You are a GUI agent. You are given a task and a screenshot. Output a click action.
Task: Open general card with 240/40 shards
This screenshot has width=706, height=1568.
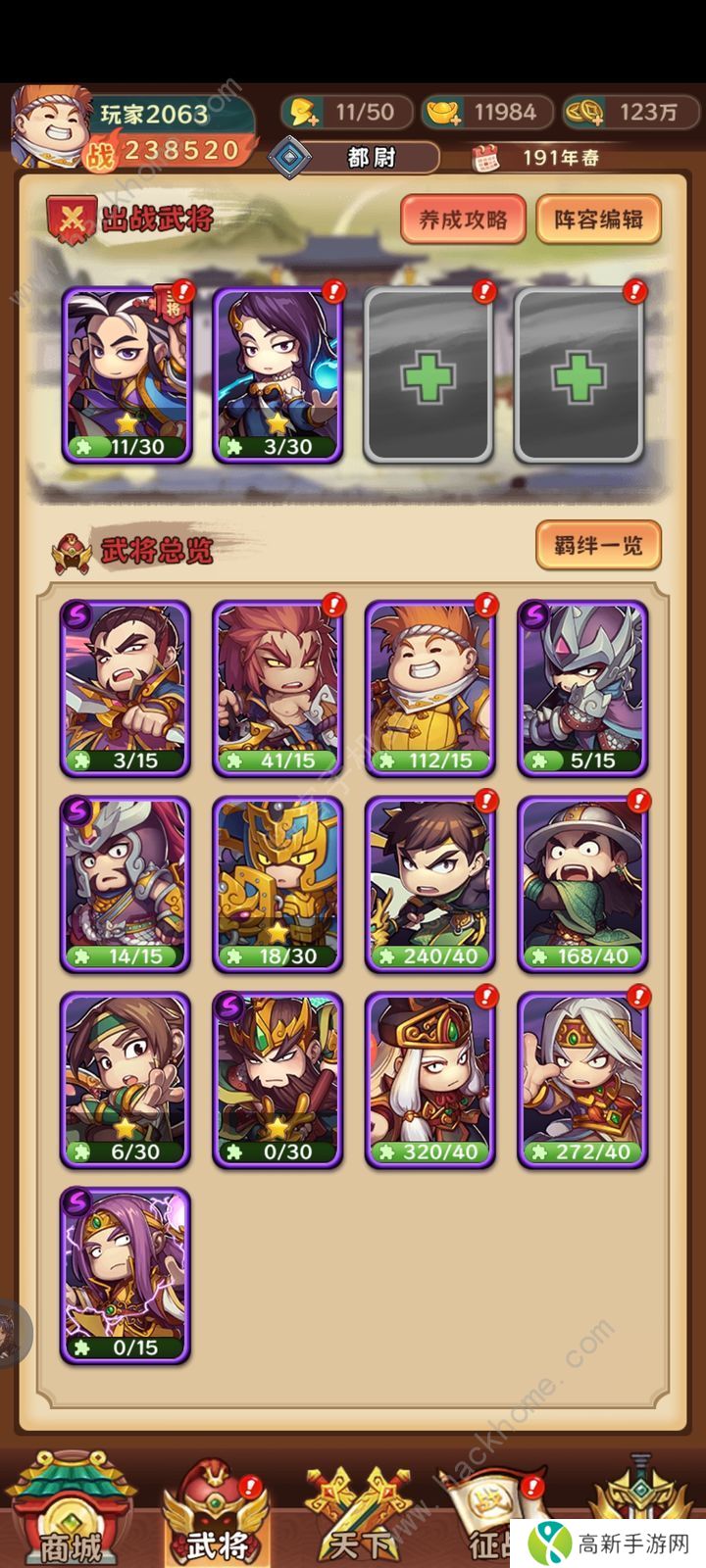click(429, 884)
